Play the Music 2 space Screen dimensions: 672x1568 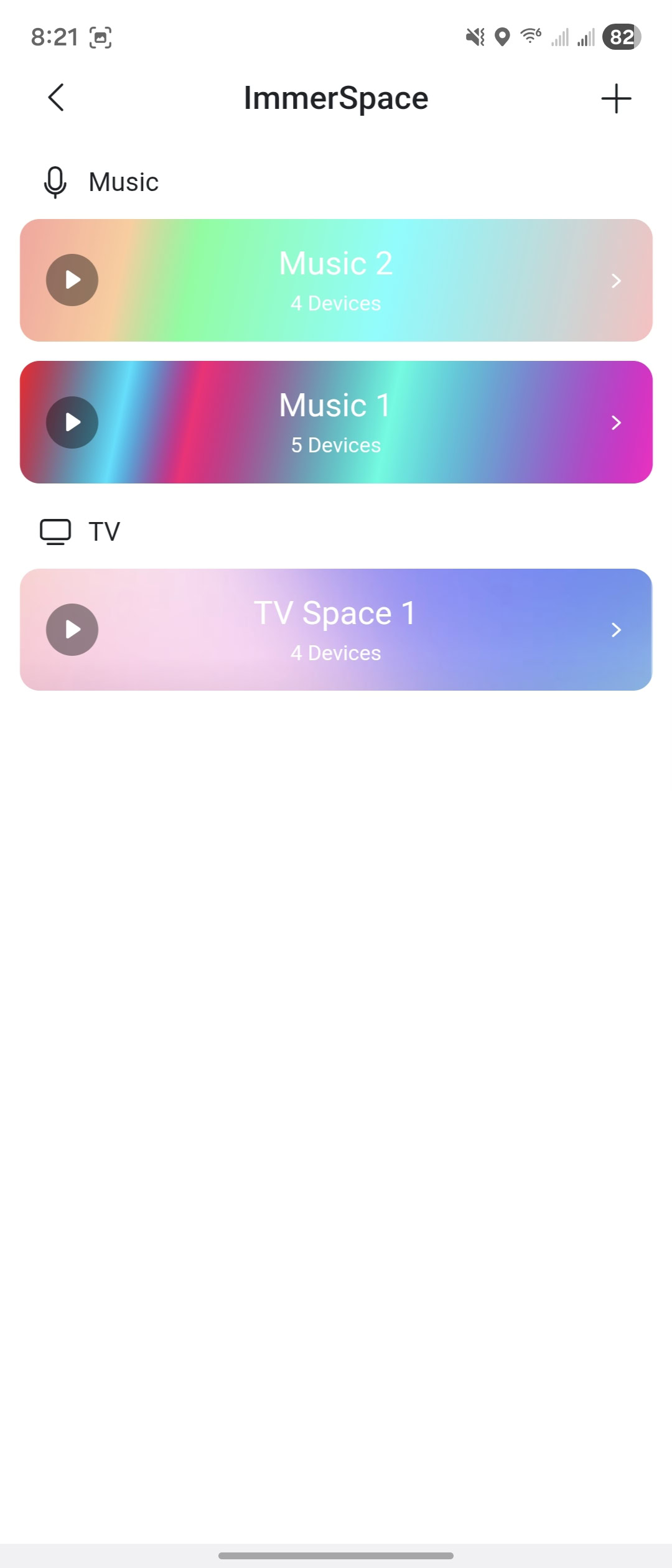(72, 280)
